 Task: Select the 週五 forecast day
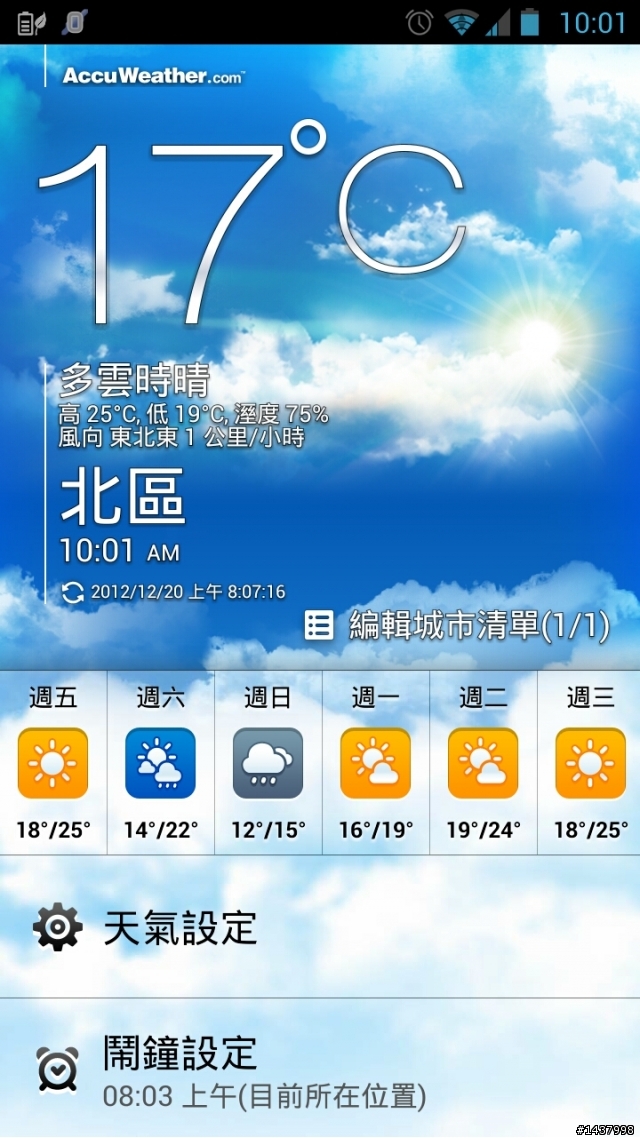pyautogui.click(x=53, y=762)
